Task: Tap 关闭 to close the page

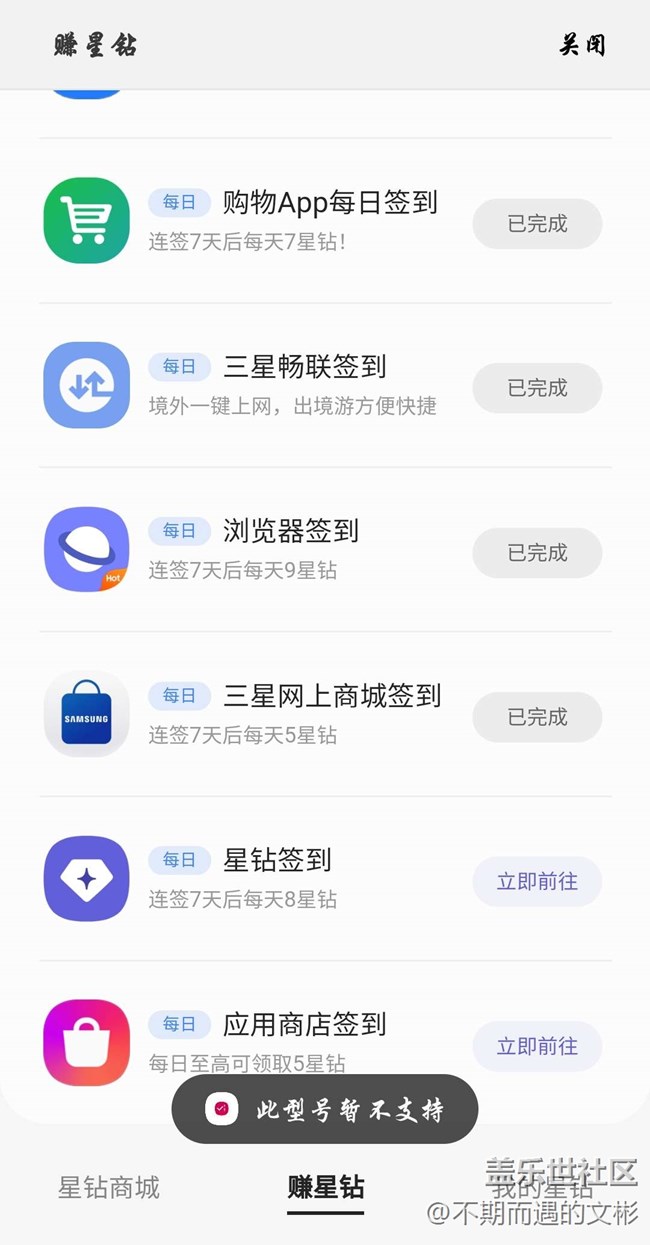Action: point(582,45)
